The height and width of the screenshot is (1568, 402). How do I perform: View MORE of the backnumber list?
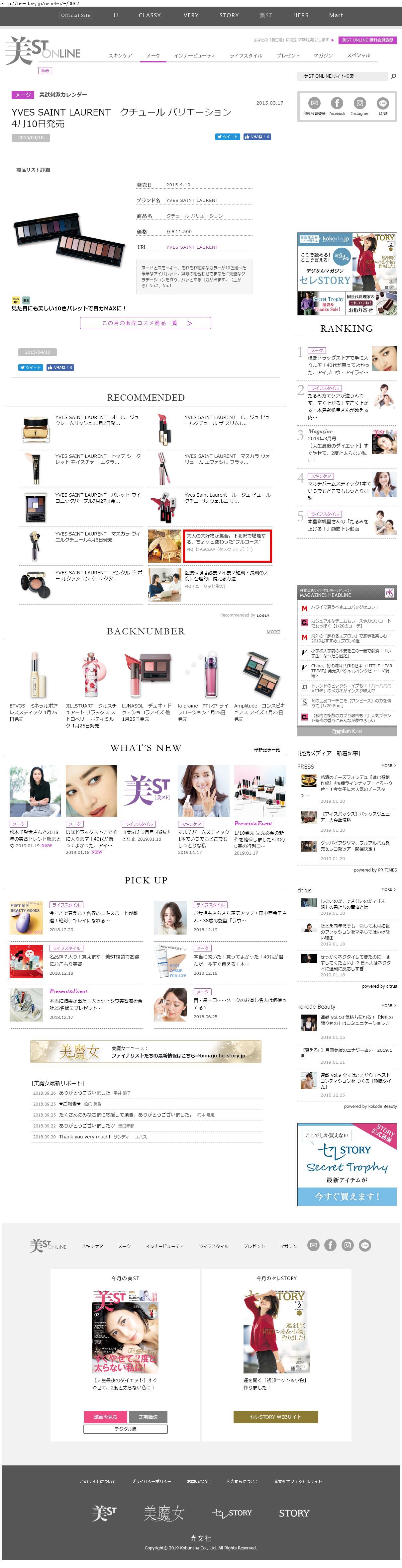pyautogui.click(x=273, y=632)
